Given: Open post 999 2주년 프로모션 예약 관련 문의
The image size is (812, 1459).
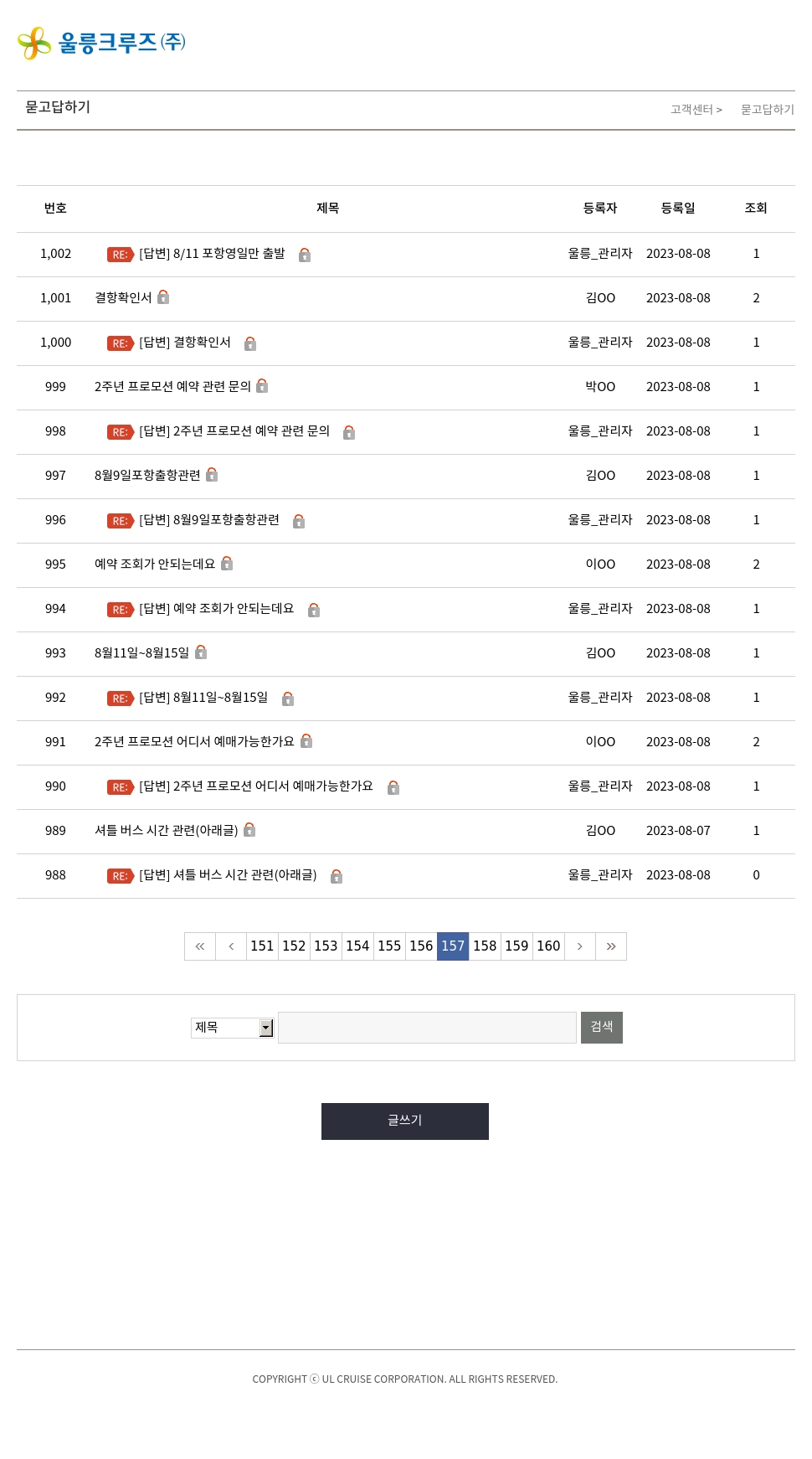Looking at the screenshot, I should (x=172, y=387).
